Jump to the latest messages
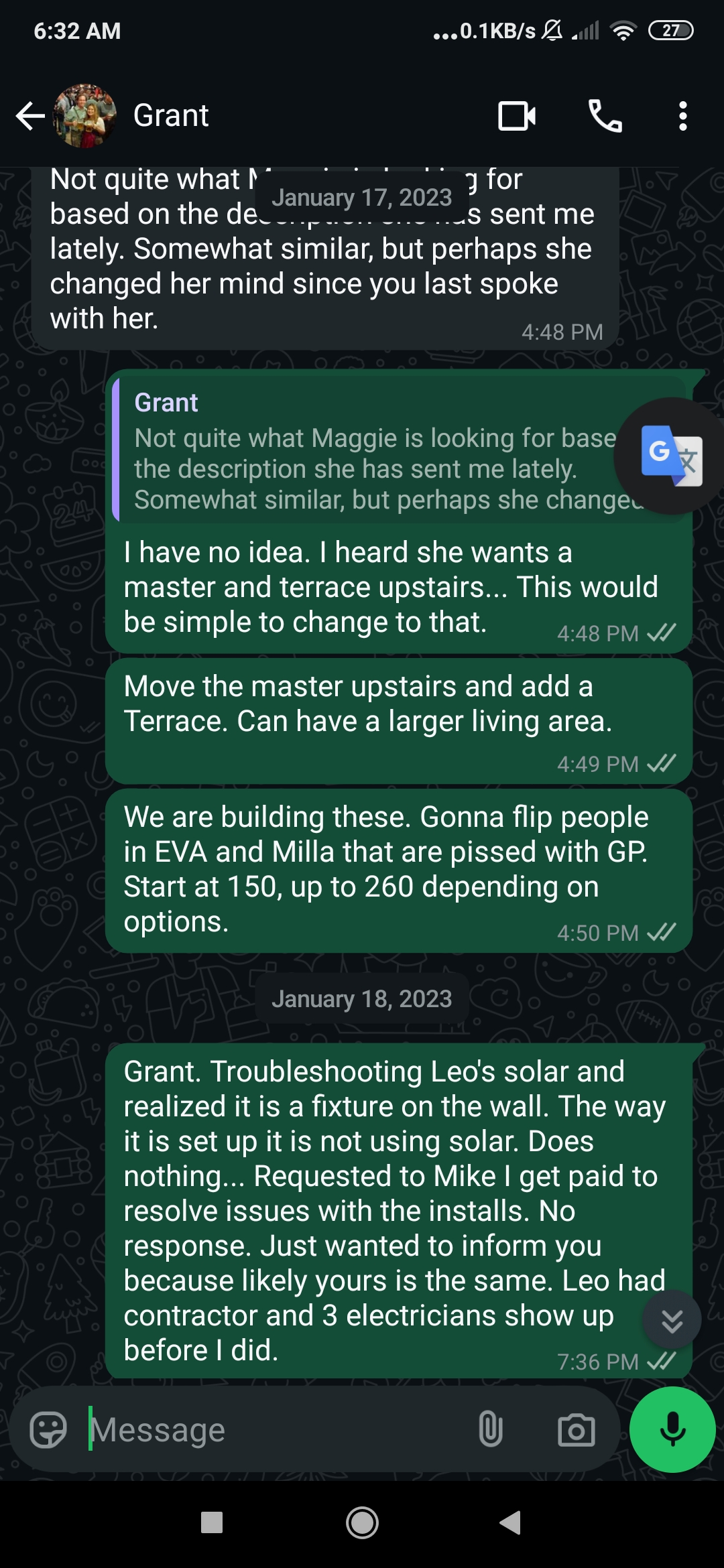The image size is (724, 1568). tap(672, 1320)
